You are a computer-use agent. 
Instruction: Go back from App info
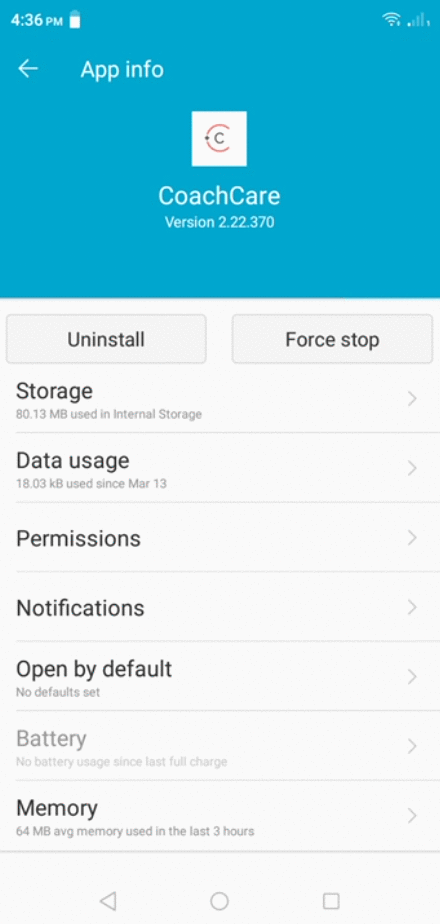pyautogui.click(x=28, y=69)
